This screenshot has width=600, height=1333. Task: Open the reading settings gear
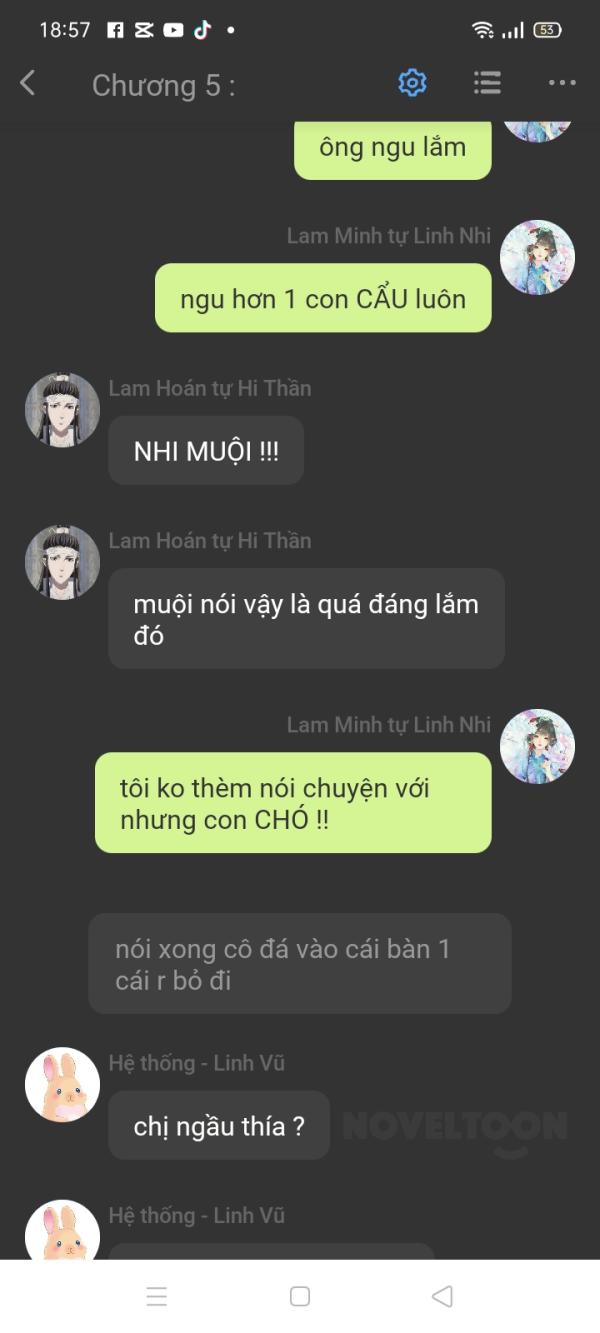(412, 83)
